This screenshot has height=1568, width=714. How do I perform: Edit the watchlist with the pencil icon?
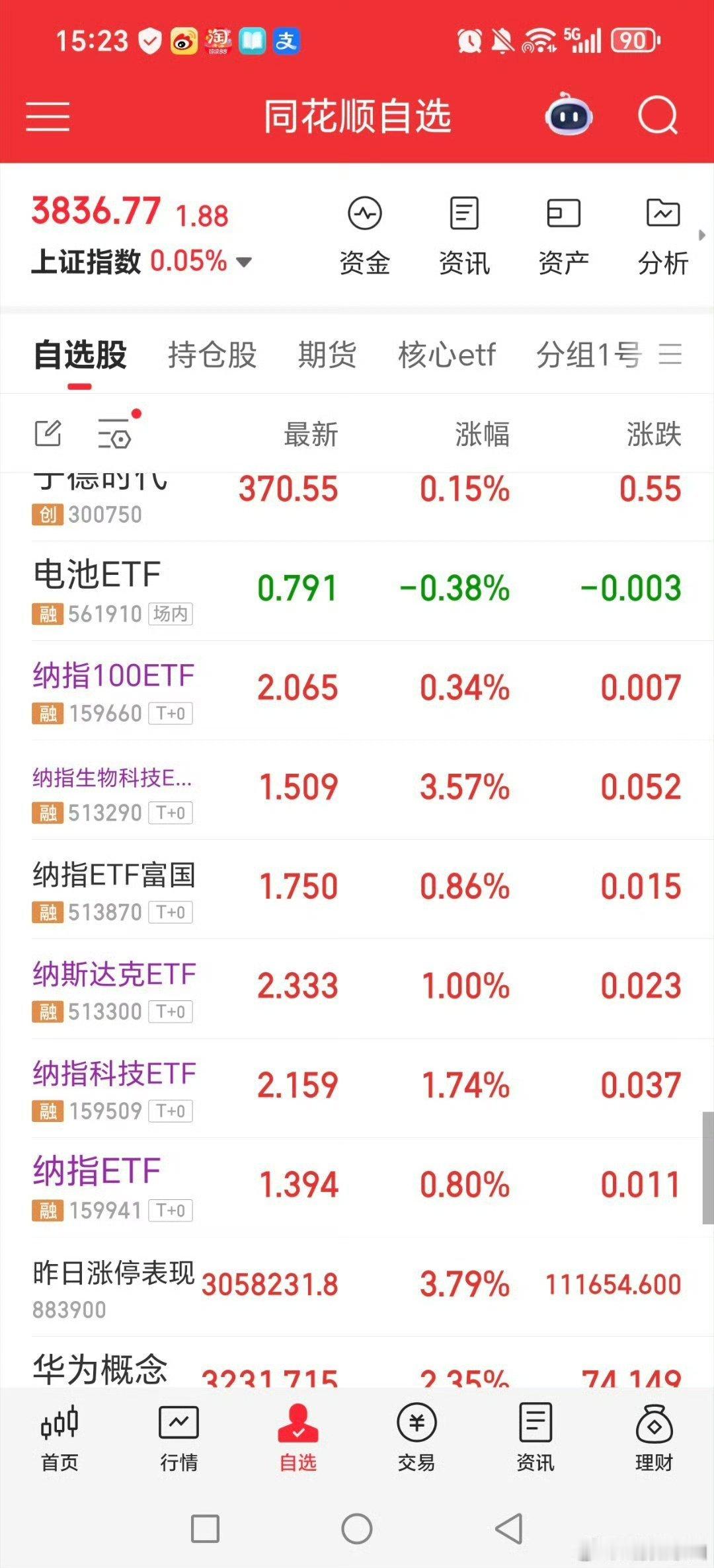pos(48,433)
